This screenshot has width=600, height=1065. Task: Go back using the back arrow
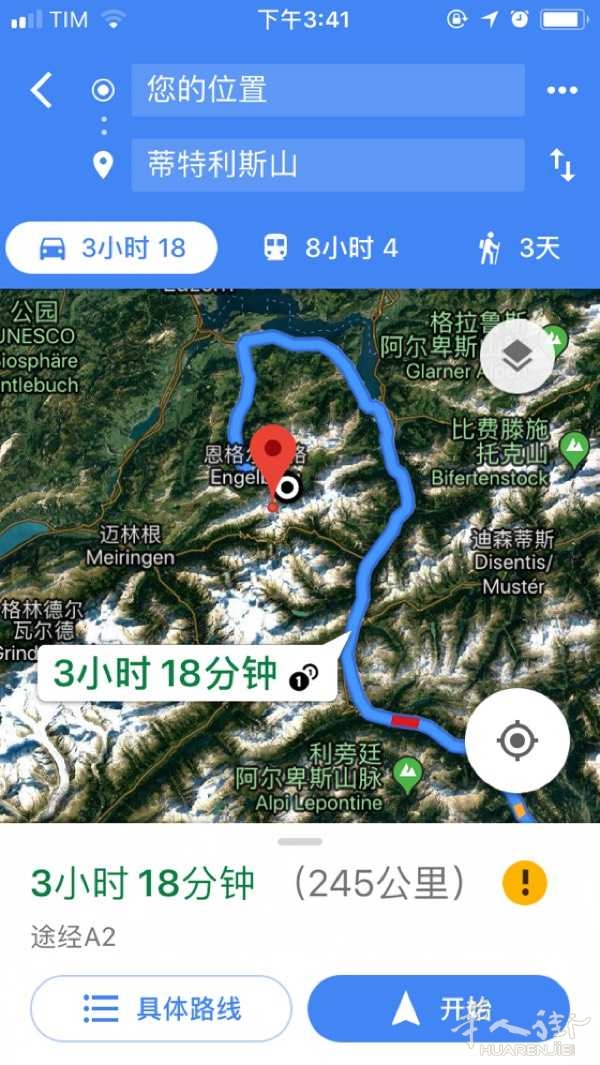41,90
